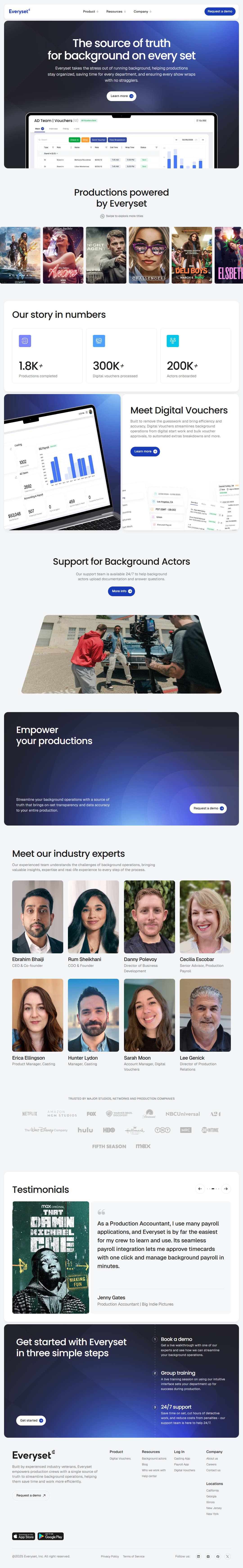The image size is (243, 1568).
Task: Tap the Get started button
Action: click(31, 1420)
